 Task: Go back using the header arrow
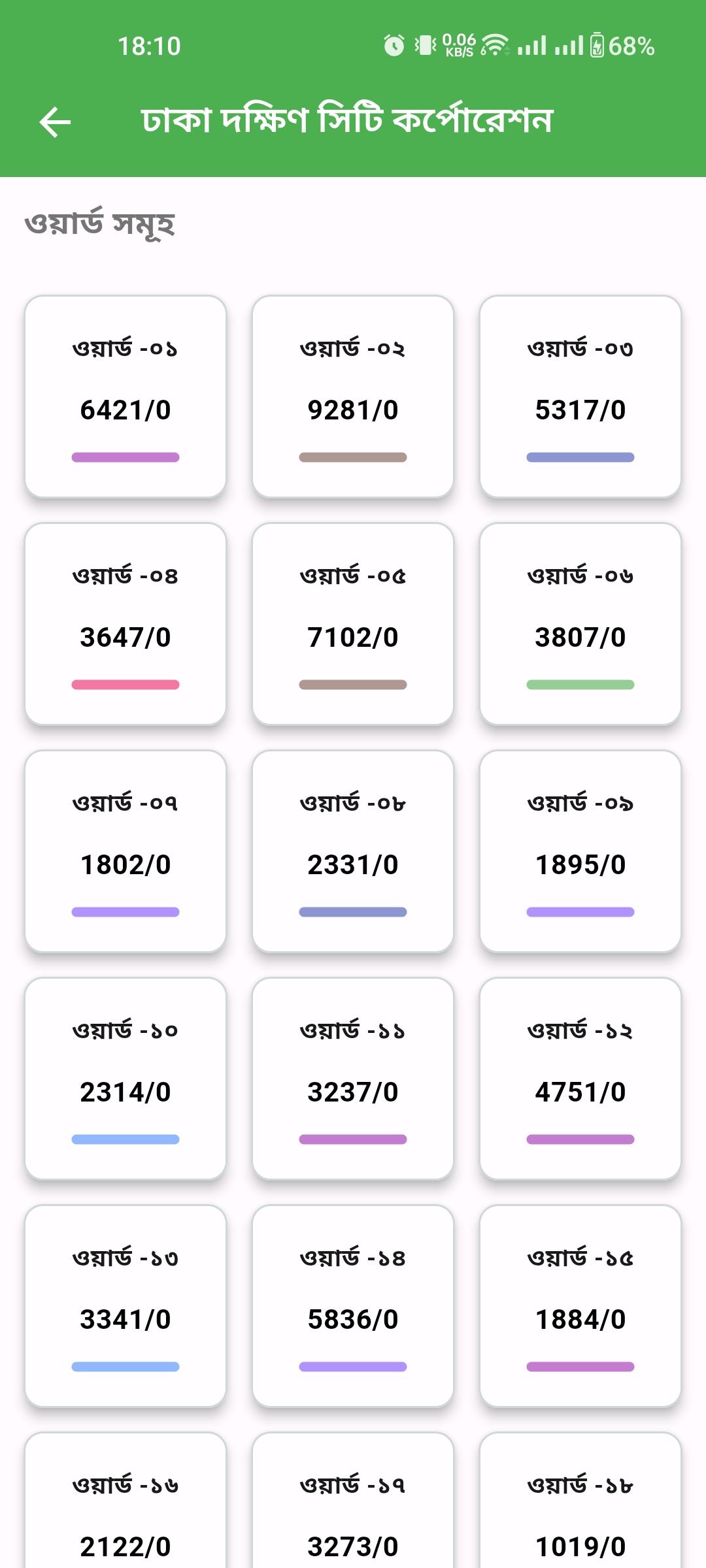point(55,122)
